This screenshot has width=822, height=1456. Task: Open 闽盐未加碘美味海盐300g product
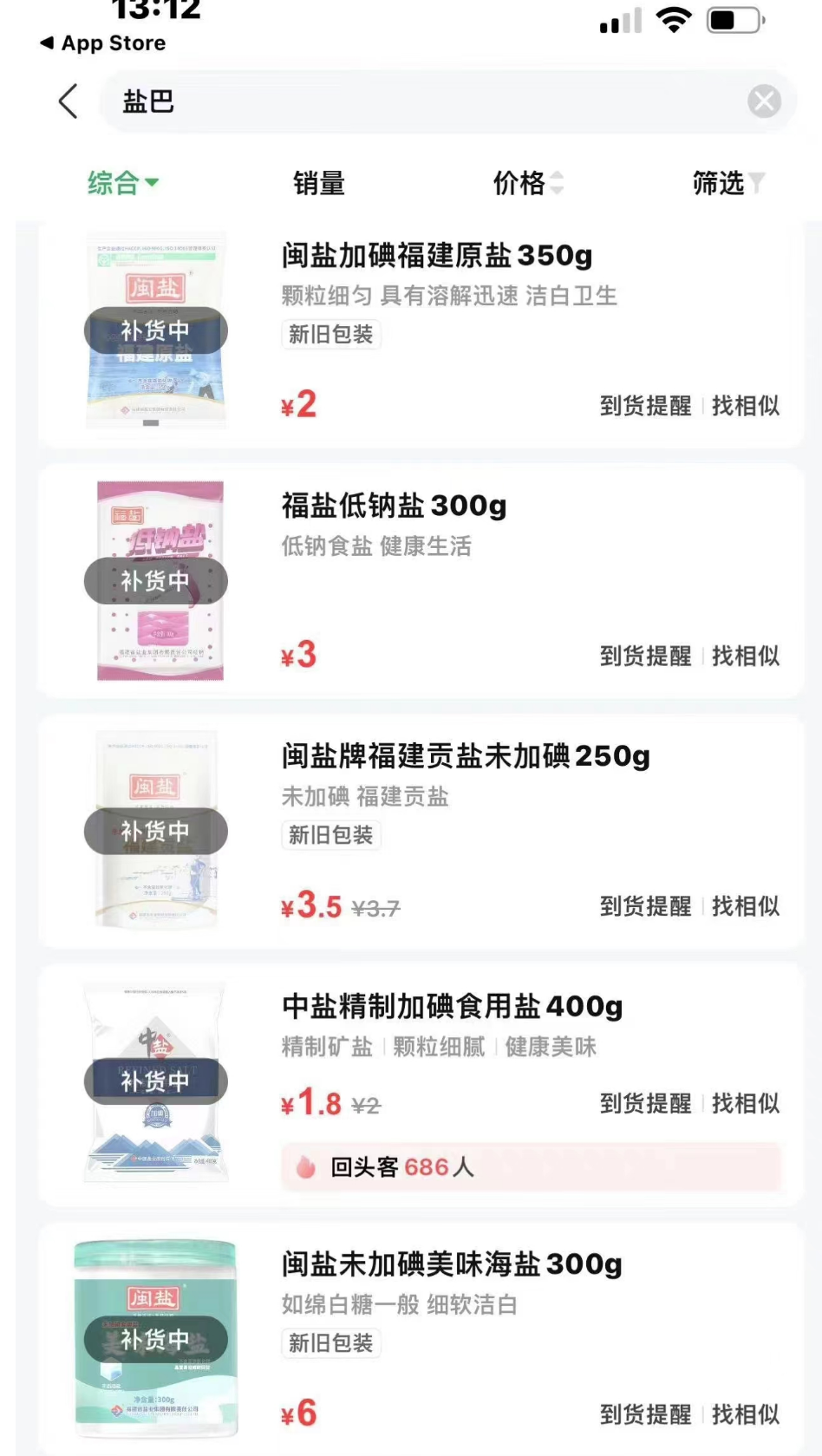tap(452, 1264)
